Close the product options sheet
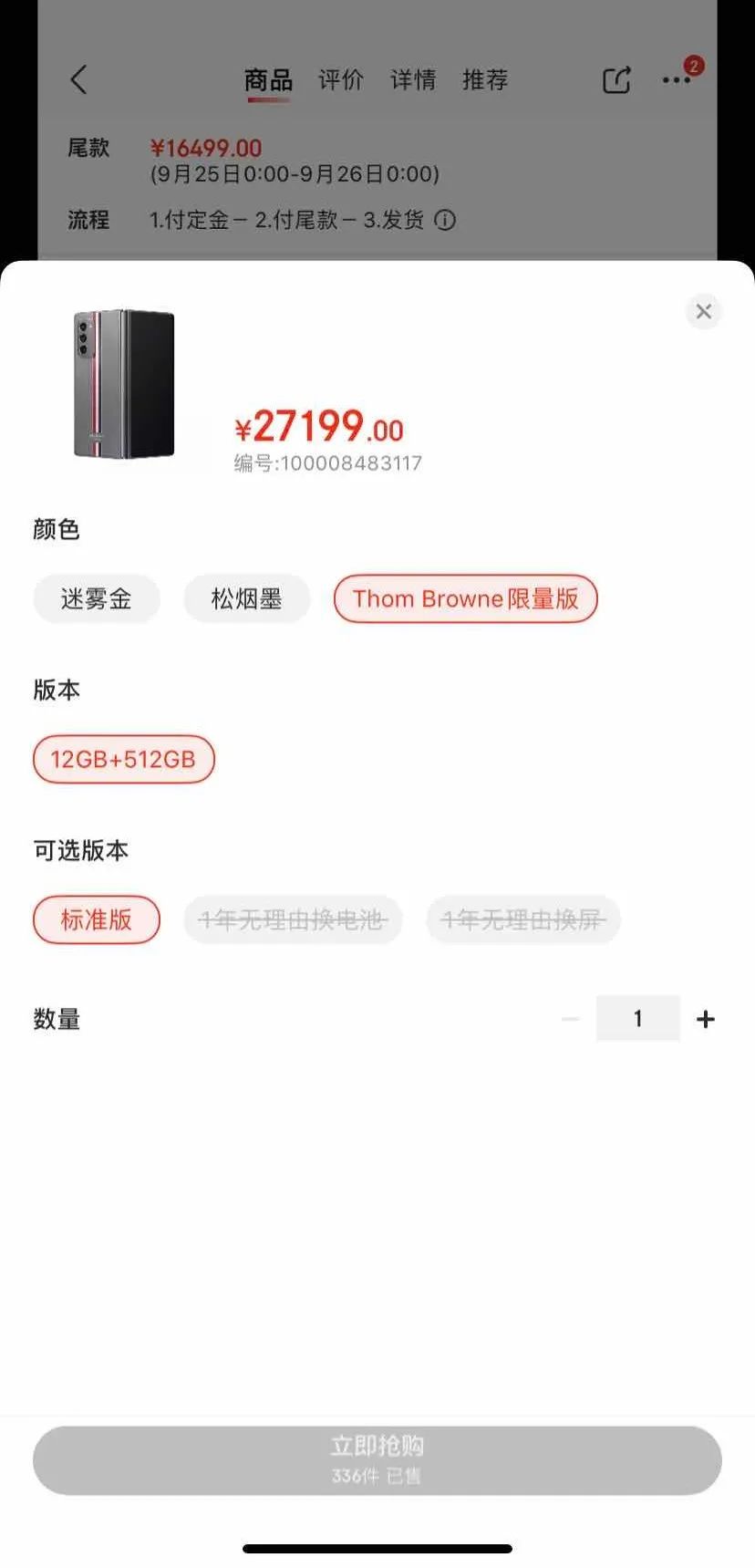Viewport: 755px width, 1568px height. [x=703, y=312]
